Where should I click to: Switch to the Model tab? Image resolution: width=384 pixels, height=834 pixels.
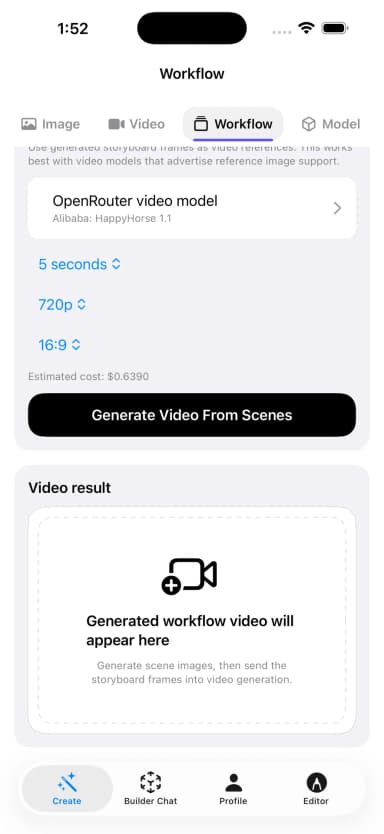pyautogui.click(x=331, y=124)
